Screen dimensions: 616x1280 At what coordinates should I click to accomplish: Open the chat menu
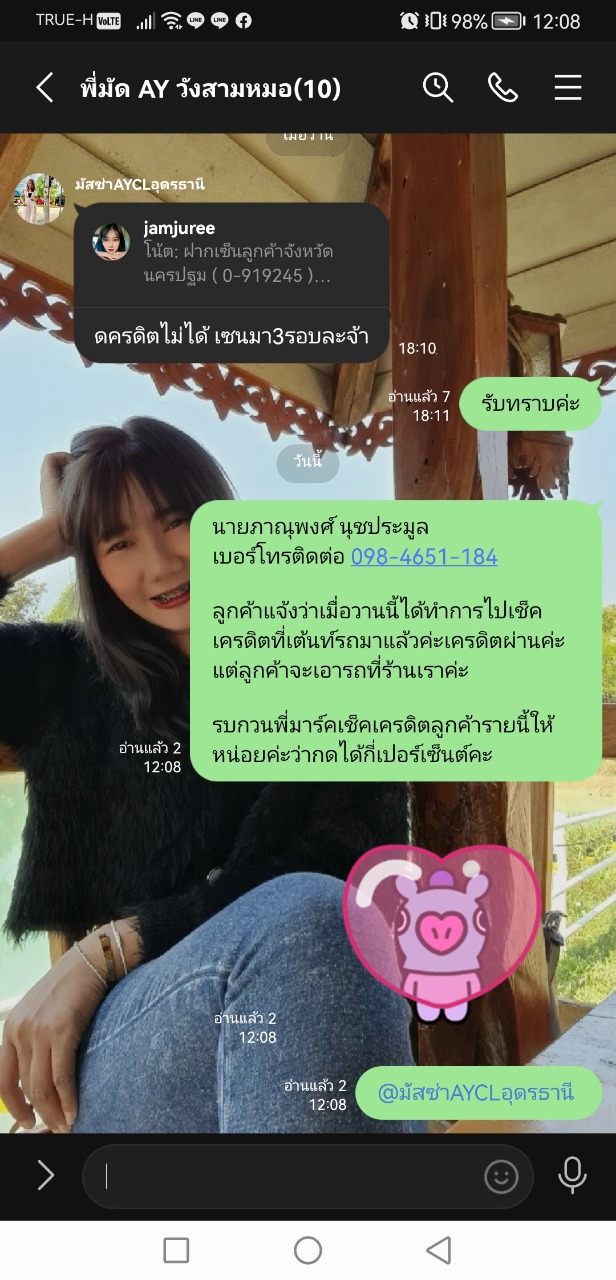567,88
